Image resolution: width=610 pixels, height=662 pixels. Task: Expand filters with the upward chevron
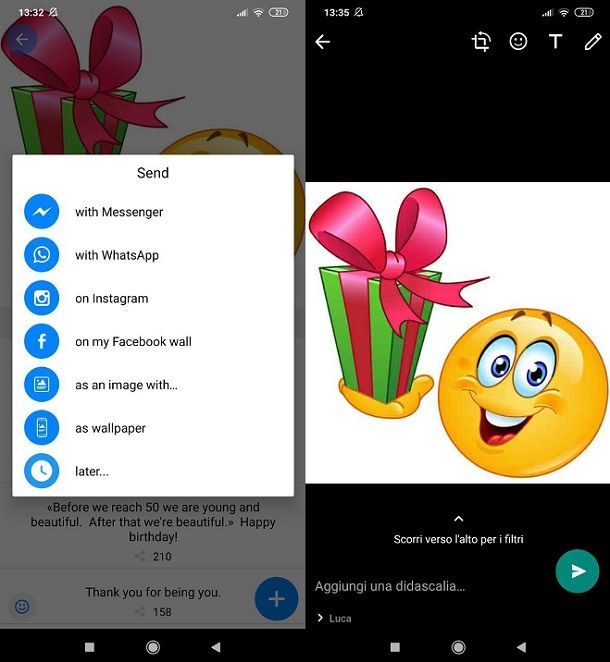458,519
